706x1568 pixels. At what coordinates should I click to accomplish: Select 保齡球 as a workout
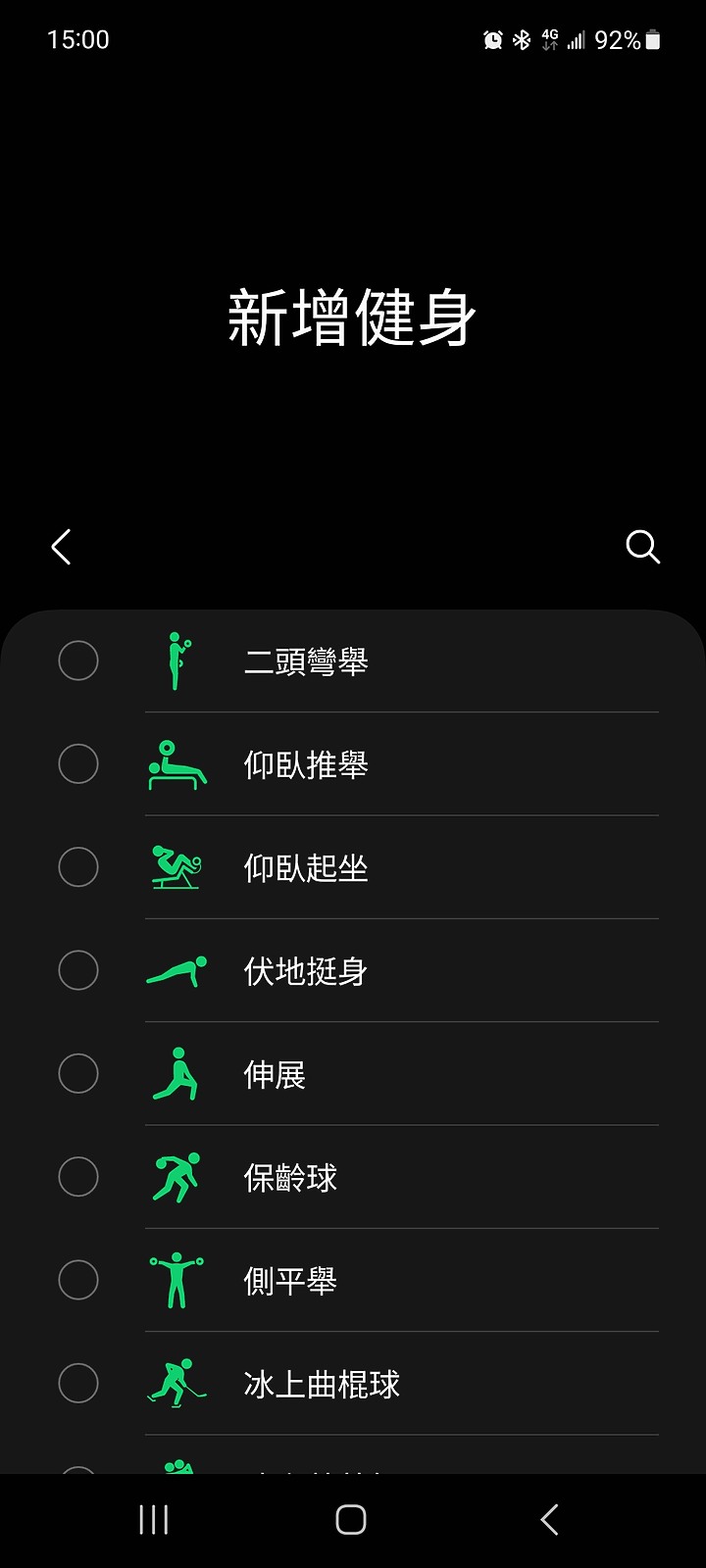click(x=78, y=1176)
